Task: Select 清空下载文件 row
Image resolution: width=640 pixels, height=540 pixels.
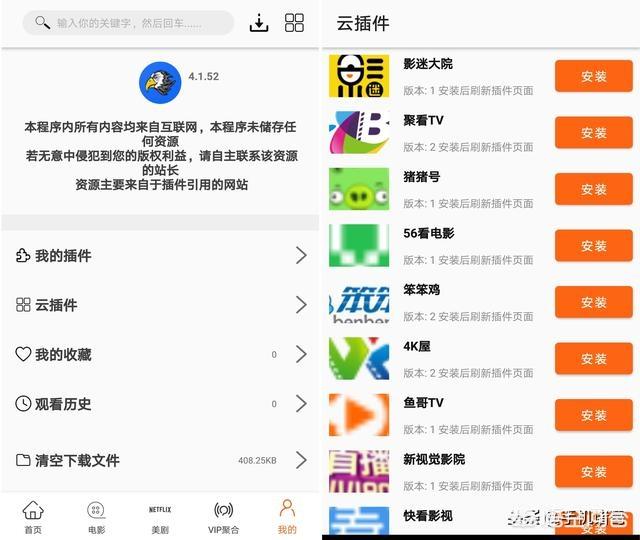Action: [x=160, y=460]
